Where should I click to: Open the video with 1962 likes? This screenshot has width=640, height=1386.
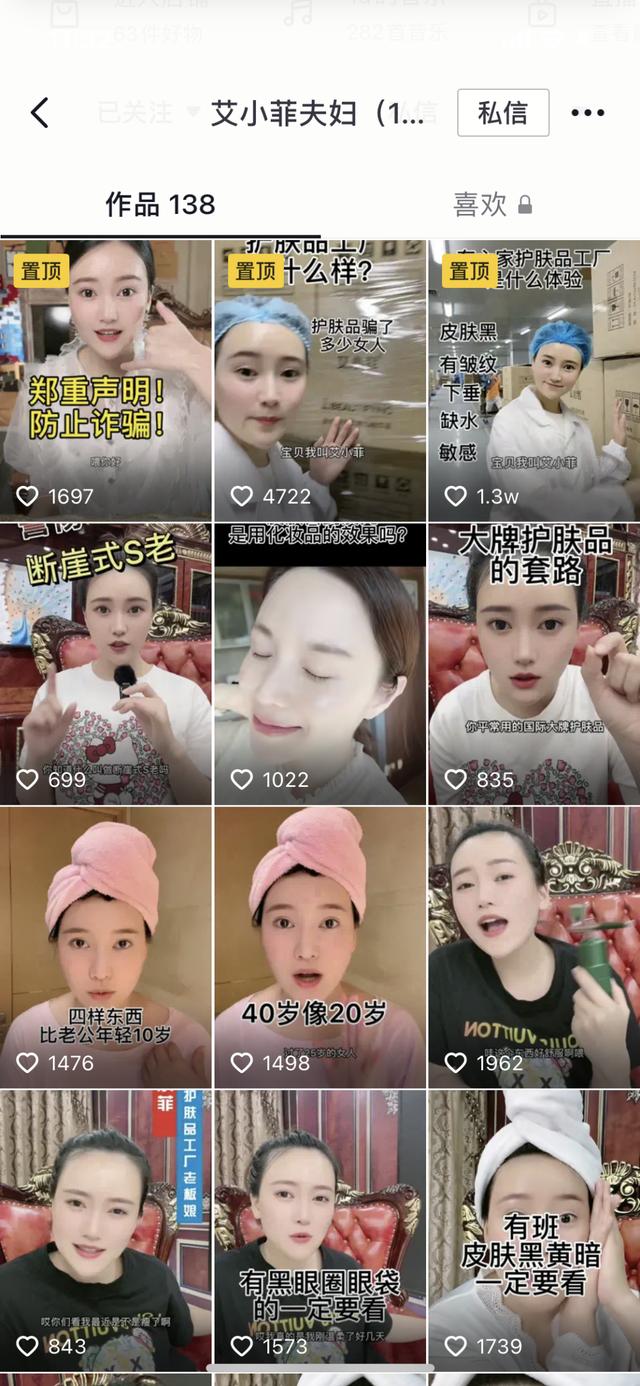[x=534, y=947]
